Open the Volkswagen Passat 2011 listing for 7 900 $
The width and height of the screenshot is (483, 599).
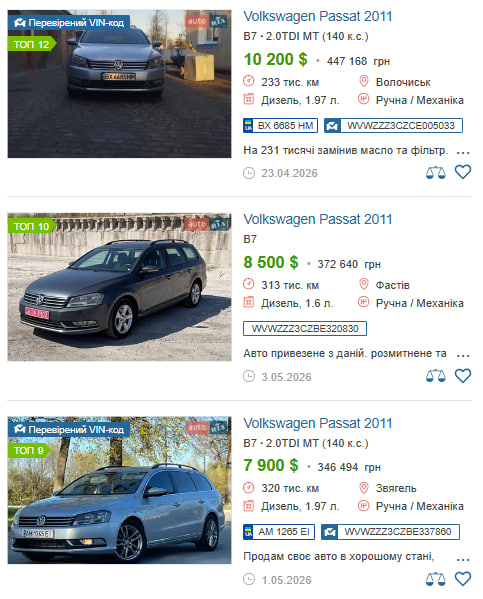pyautogui.click(x=318, y=423)
